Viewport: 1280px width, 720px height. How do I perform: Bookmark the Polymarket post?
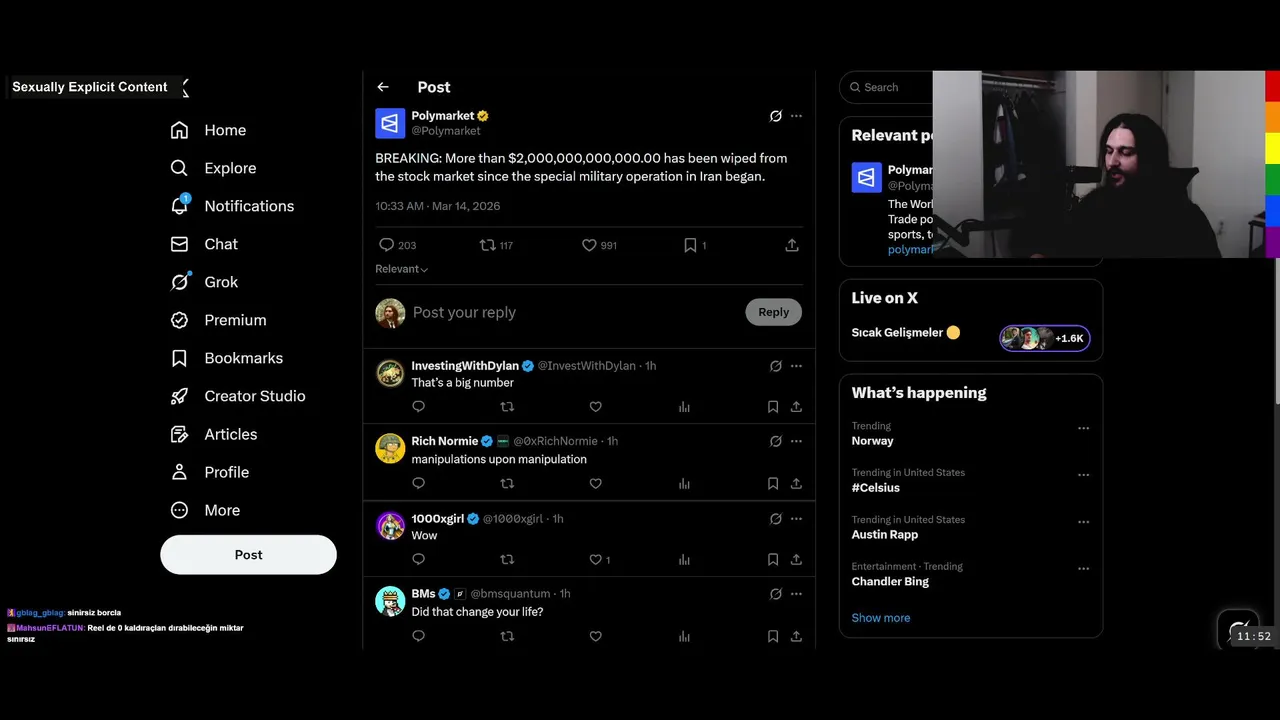[695, 245]
